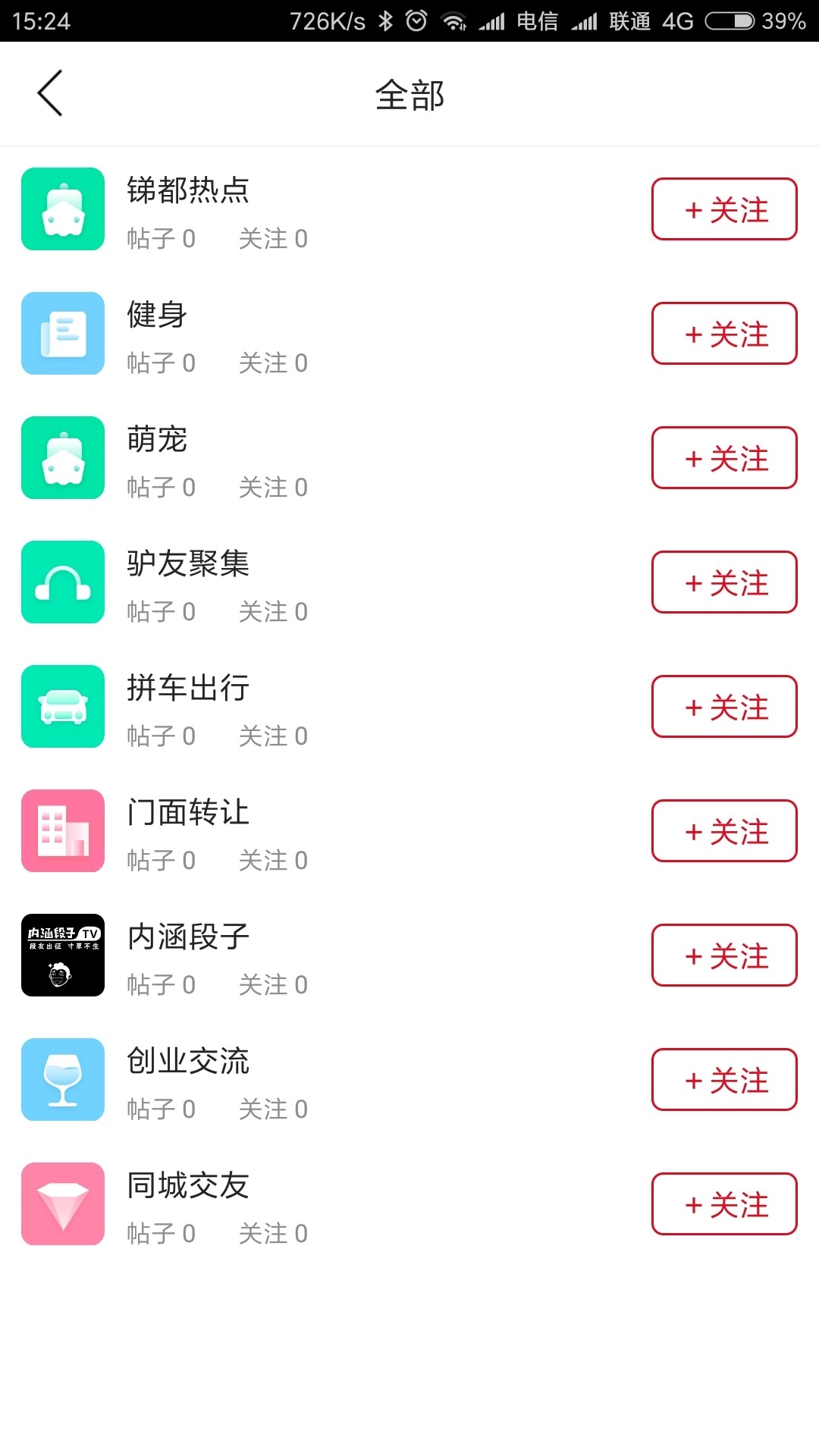The image size is (819, 1456).
Task: Open the 锑都热点 channel icon
Action: [62, 210]
